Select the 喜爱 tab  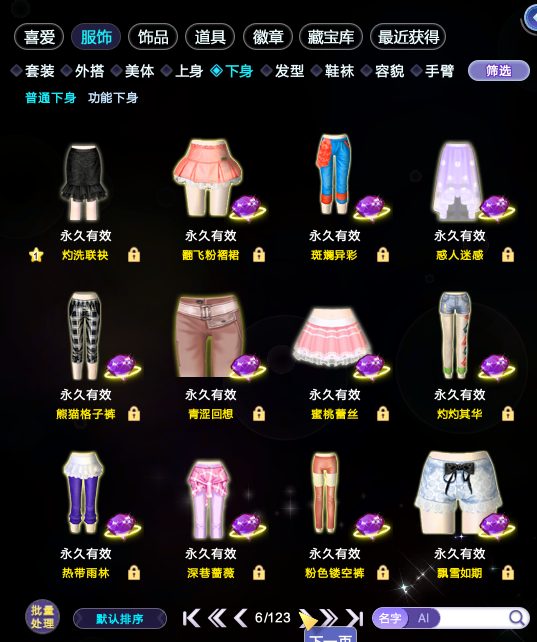(x=39, y=37)
